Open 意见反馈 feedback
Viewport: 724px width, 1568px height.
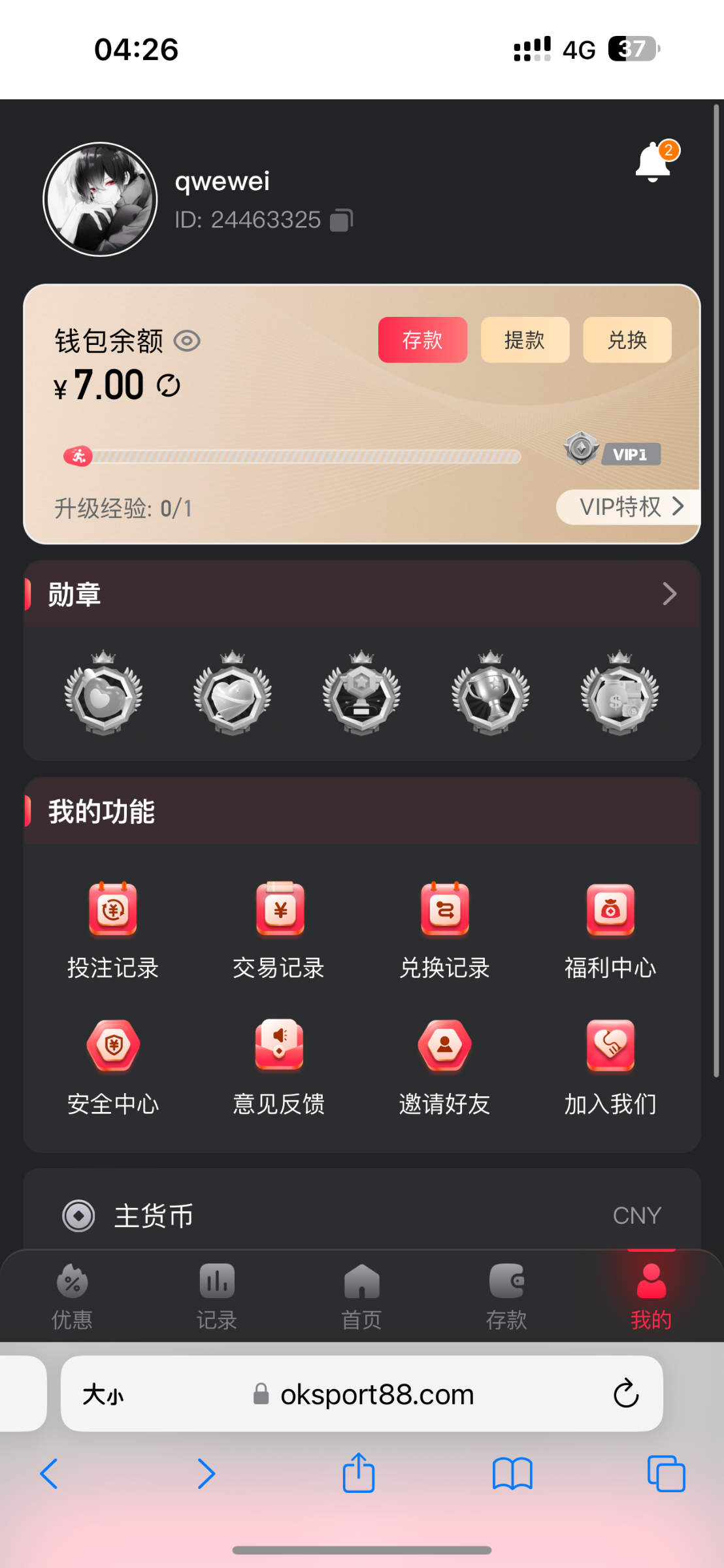click(x=279, y=1066)
